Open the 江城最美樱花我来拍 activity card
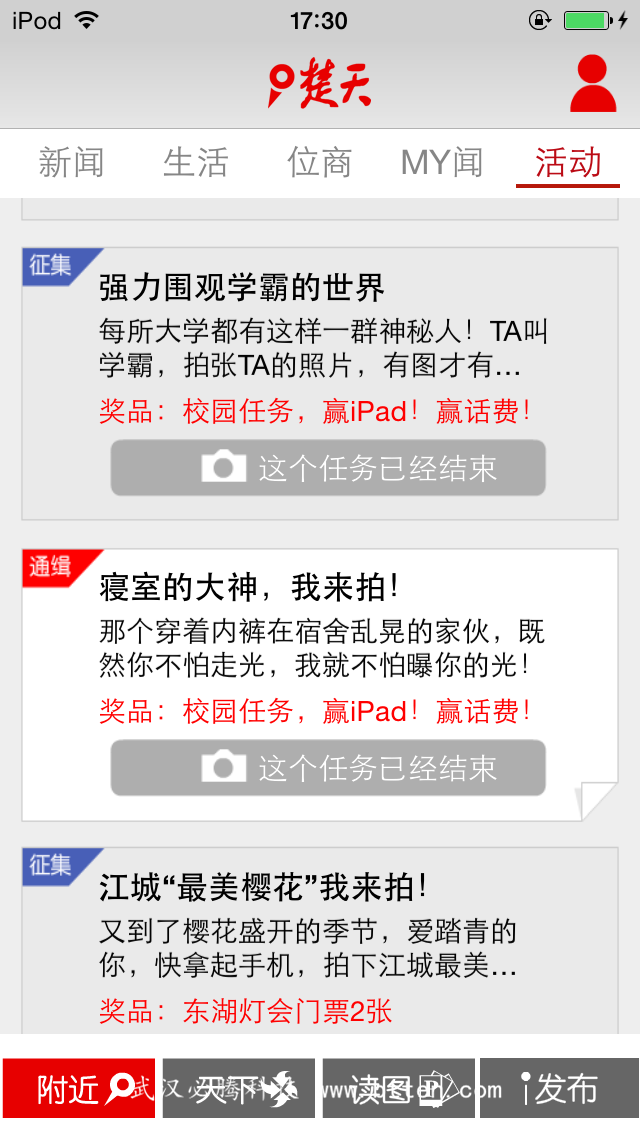Screen dimensions: 640x1136 click(x=320, y=940)
